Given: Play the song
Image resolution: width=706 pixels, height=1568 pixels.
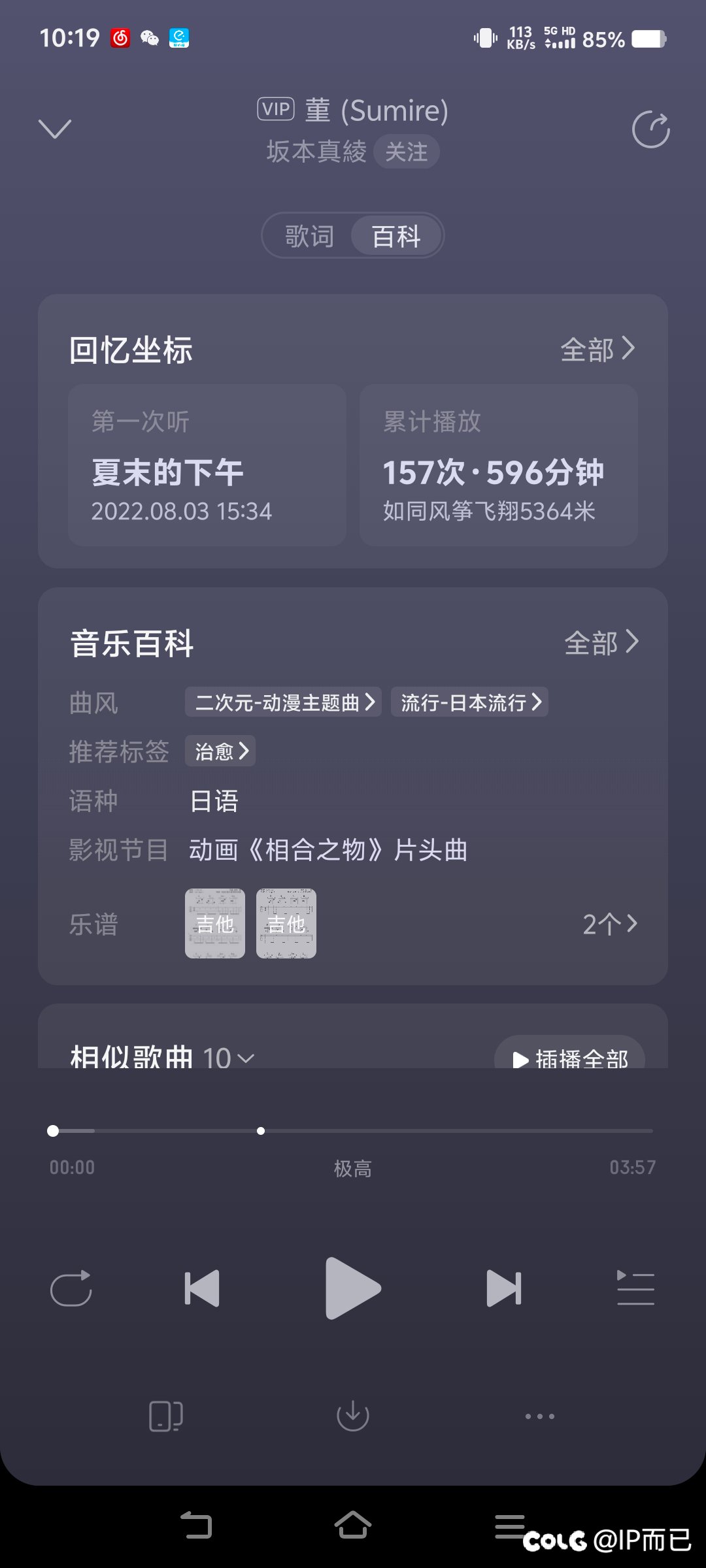Looking at the screenshot, I should point(353,1288).
